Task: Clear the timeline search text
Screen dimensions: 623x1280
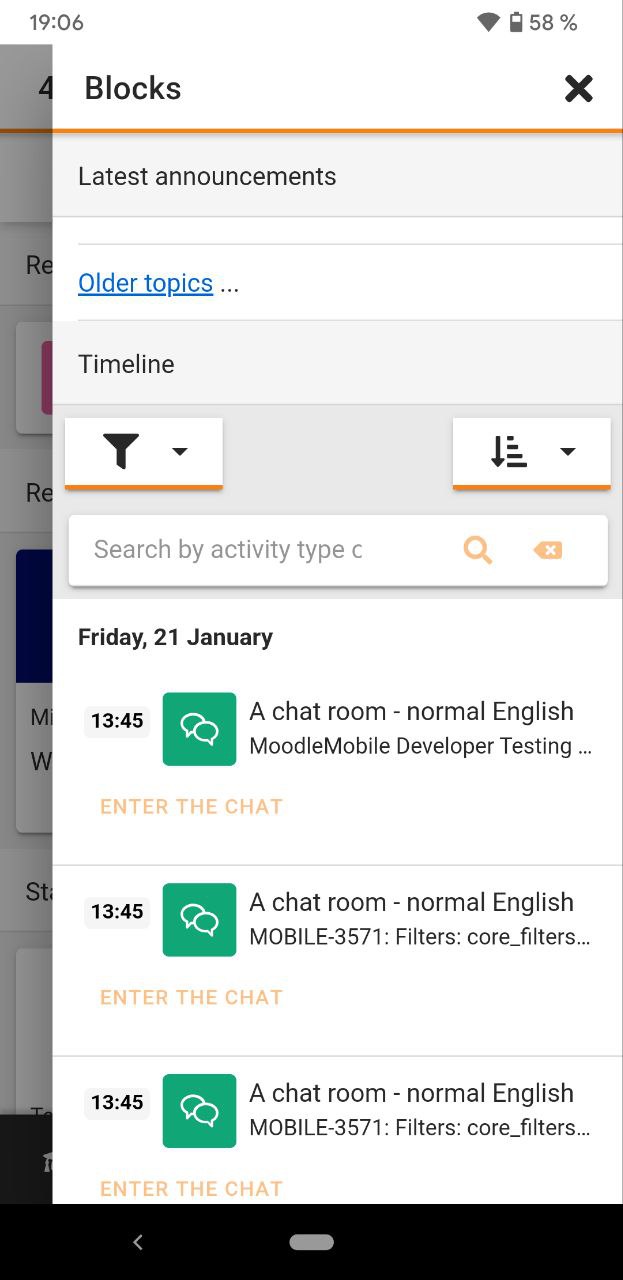Action: [x=548, y=550]
